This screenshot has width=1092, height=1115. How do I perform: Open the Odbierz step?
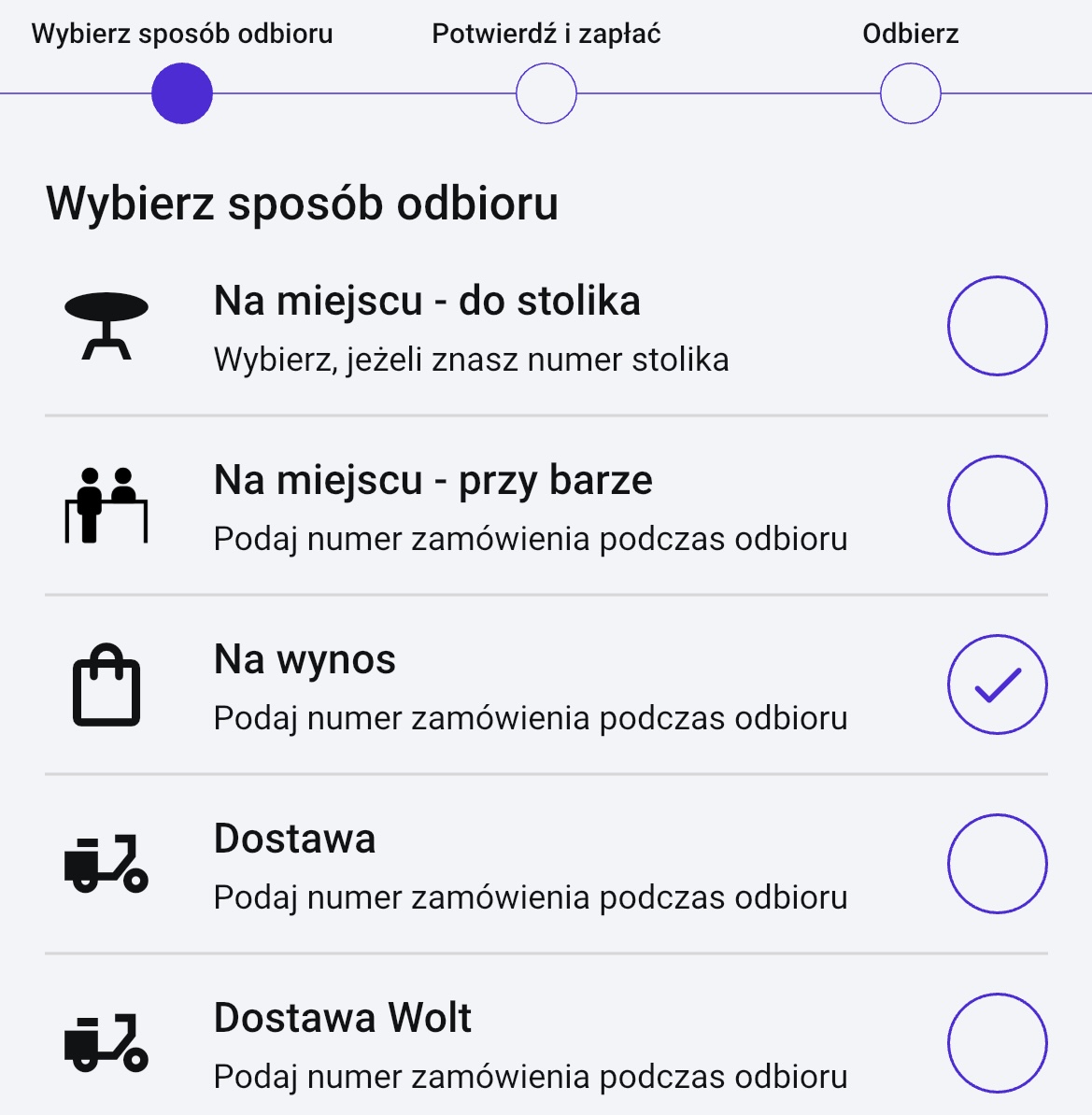pyautogui.click(x=909, y=35)
